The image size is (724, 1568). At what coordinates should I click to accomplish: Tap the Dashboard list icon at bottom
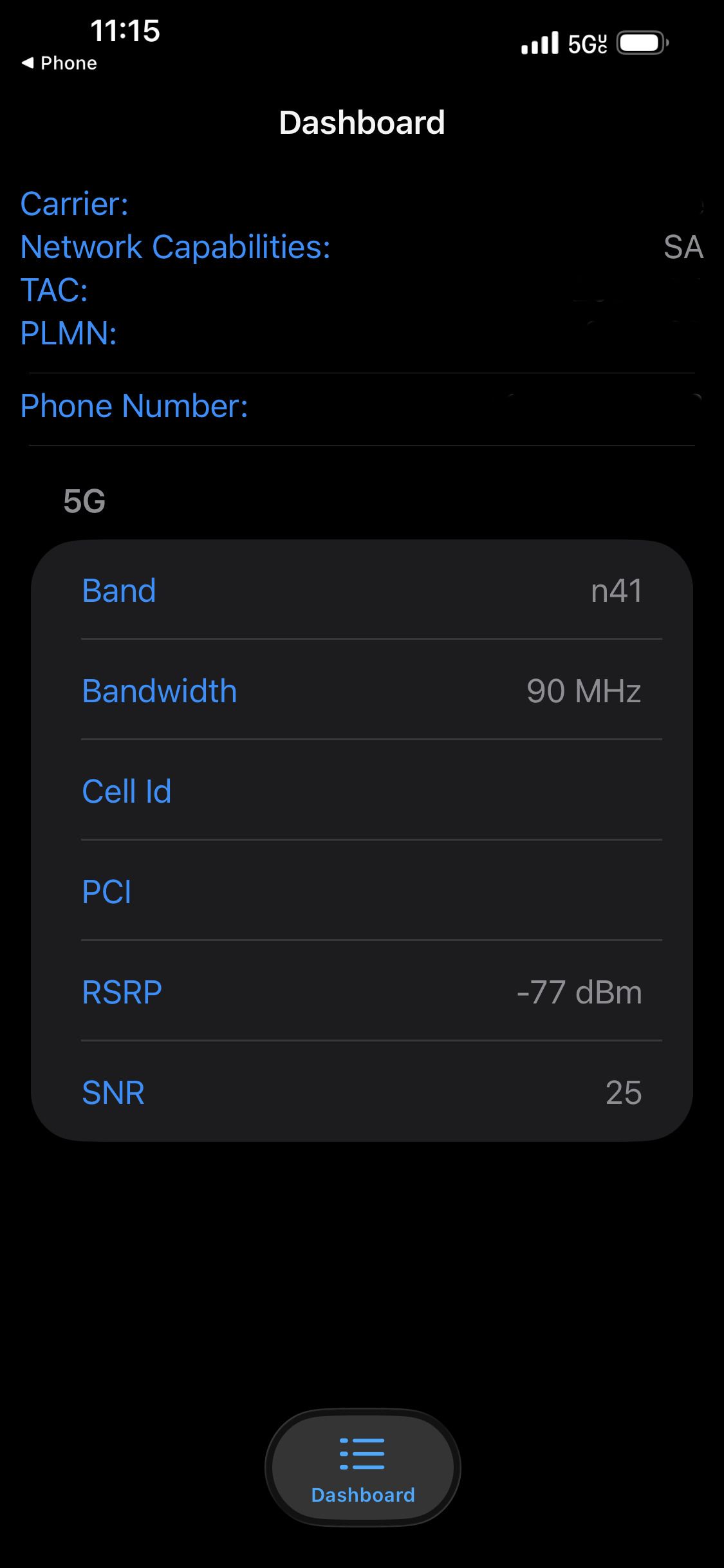362,1451
